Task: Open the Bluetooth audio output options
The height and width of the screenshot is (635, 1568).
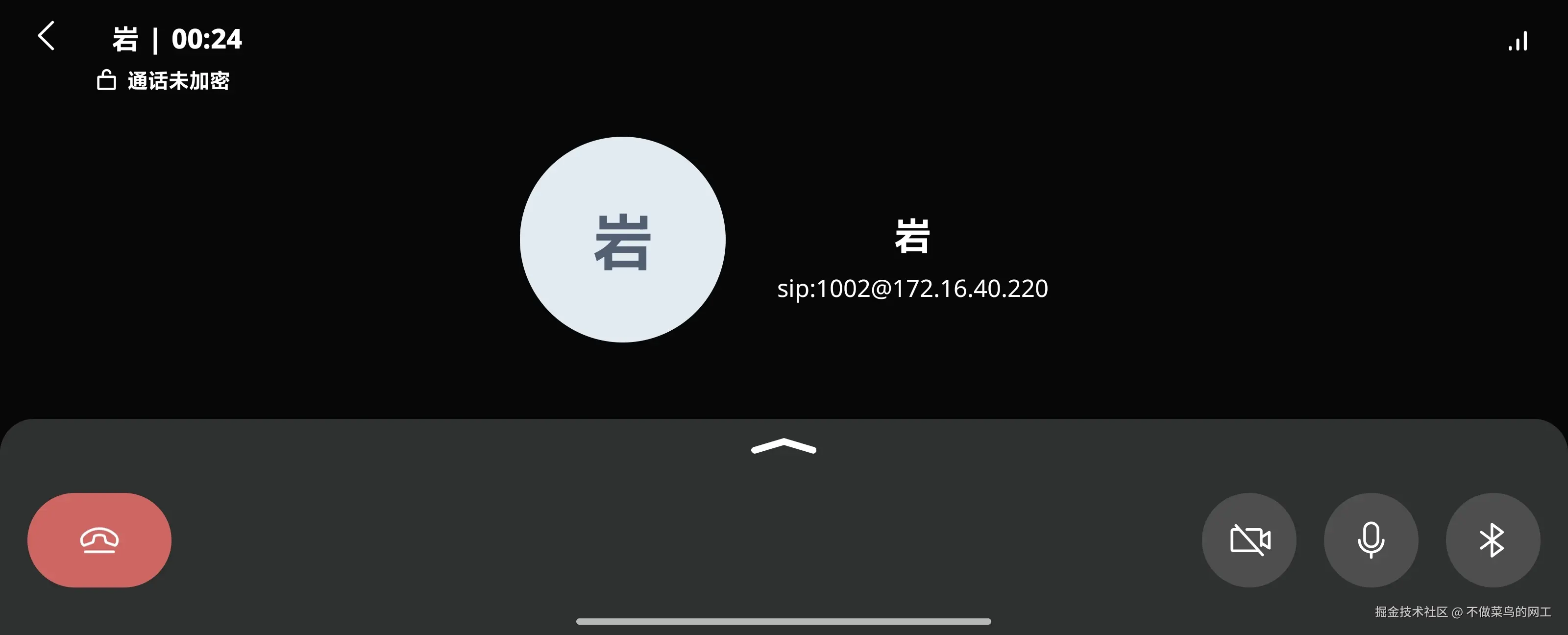Action: [1493, 540]
